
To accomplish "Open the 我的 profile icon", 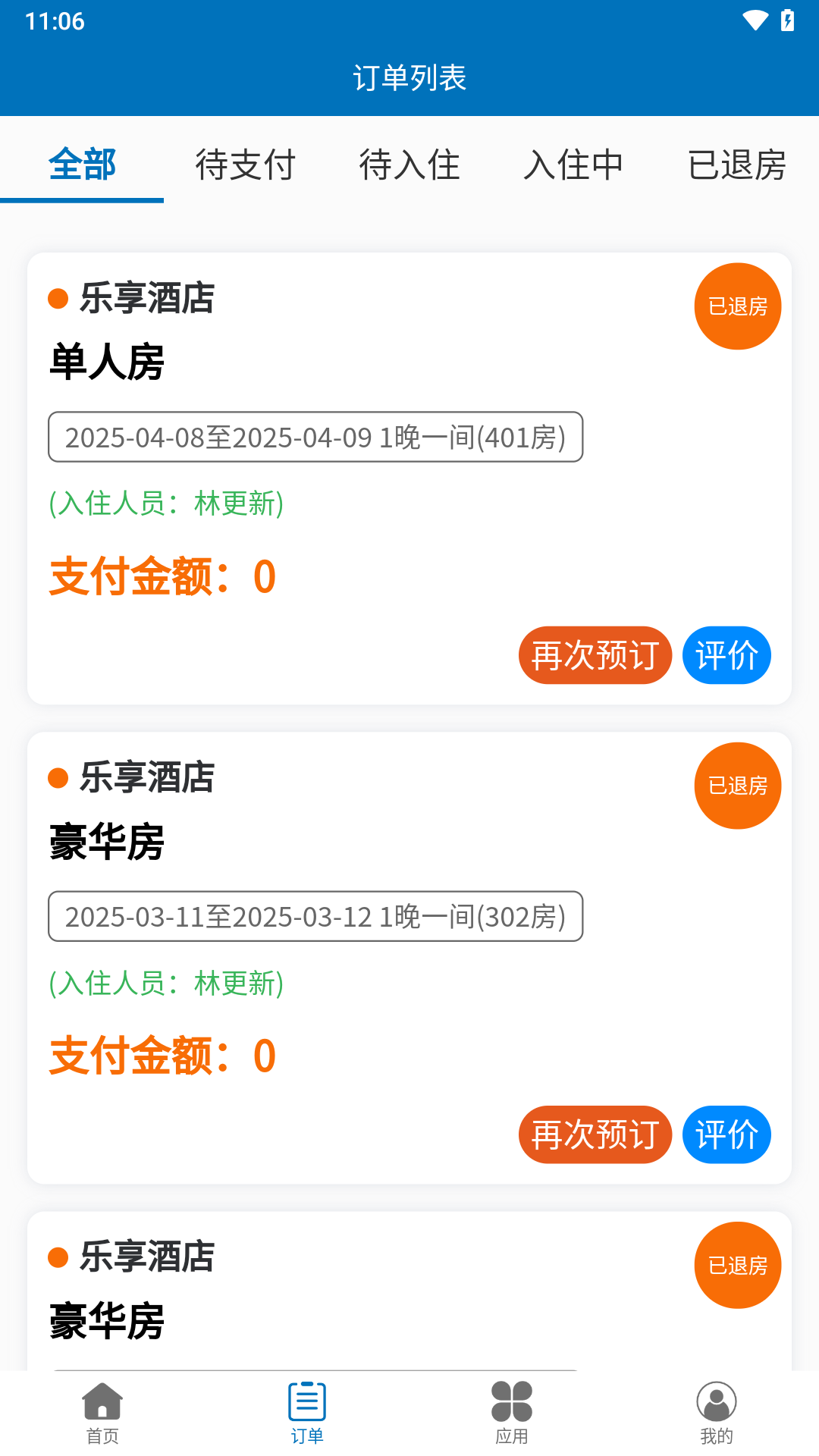I will click(x=716, y=1407).
